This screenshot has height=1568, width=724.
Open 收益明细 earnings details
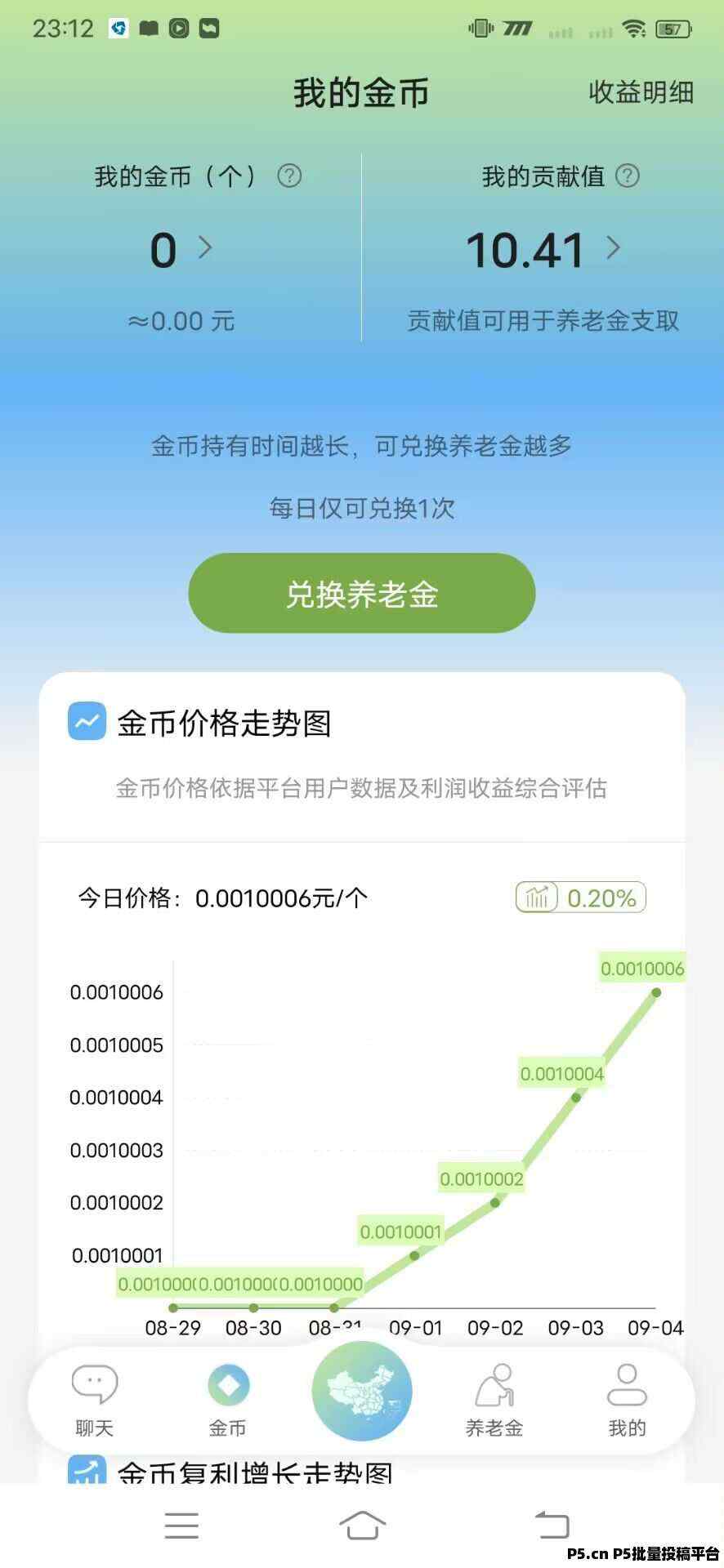click(641, 92)
